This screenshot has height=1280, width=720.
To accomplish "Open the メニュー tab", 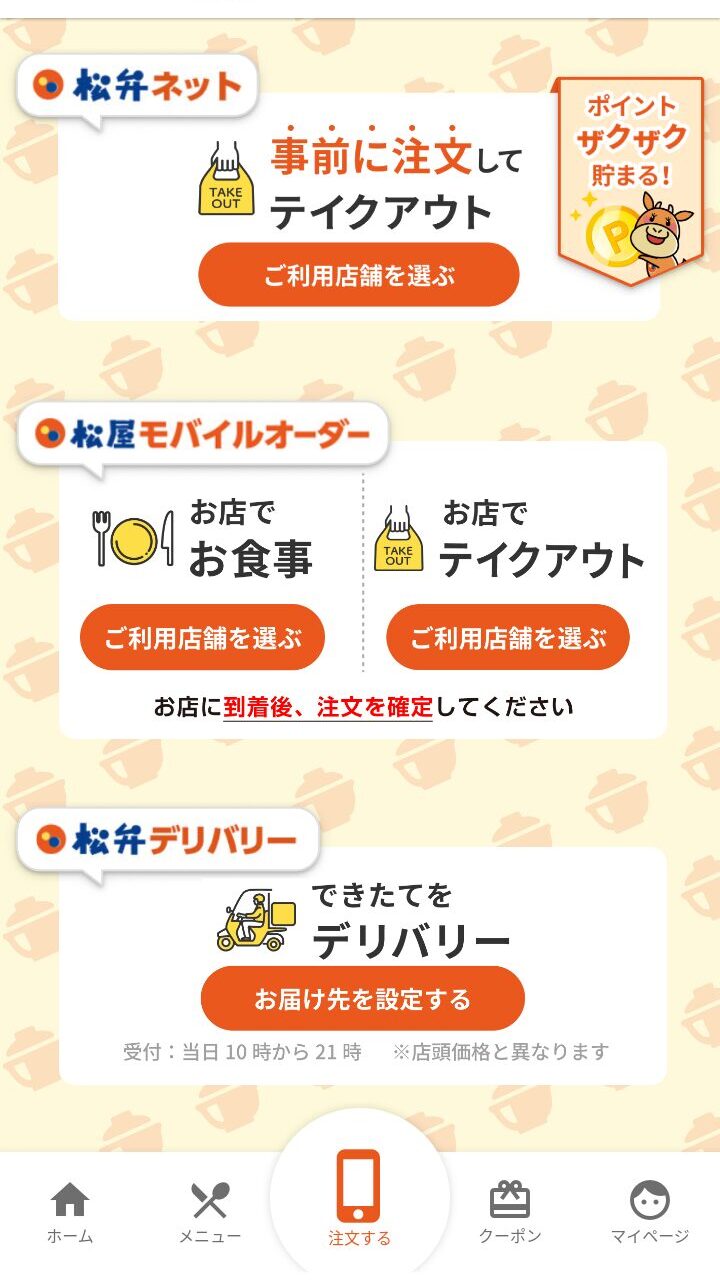I will click(210, 1212).
